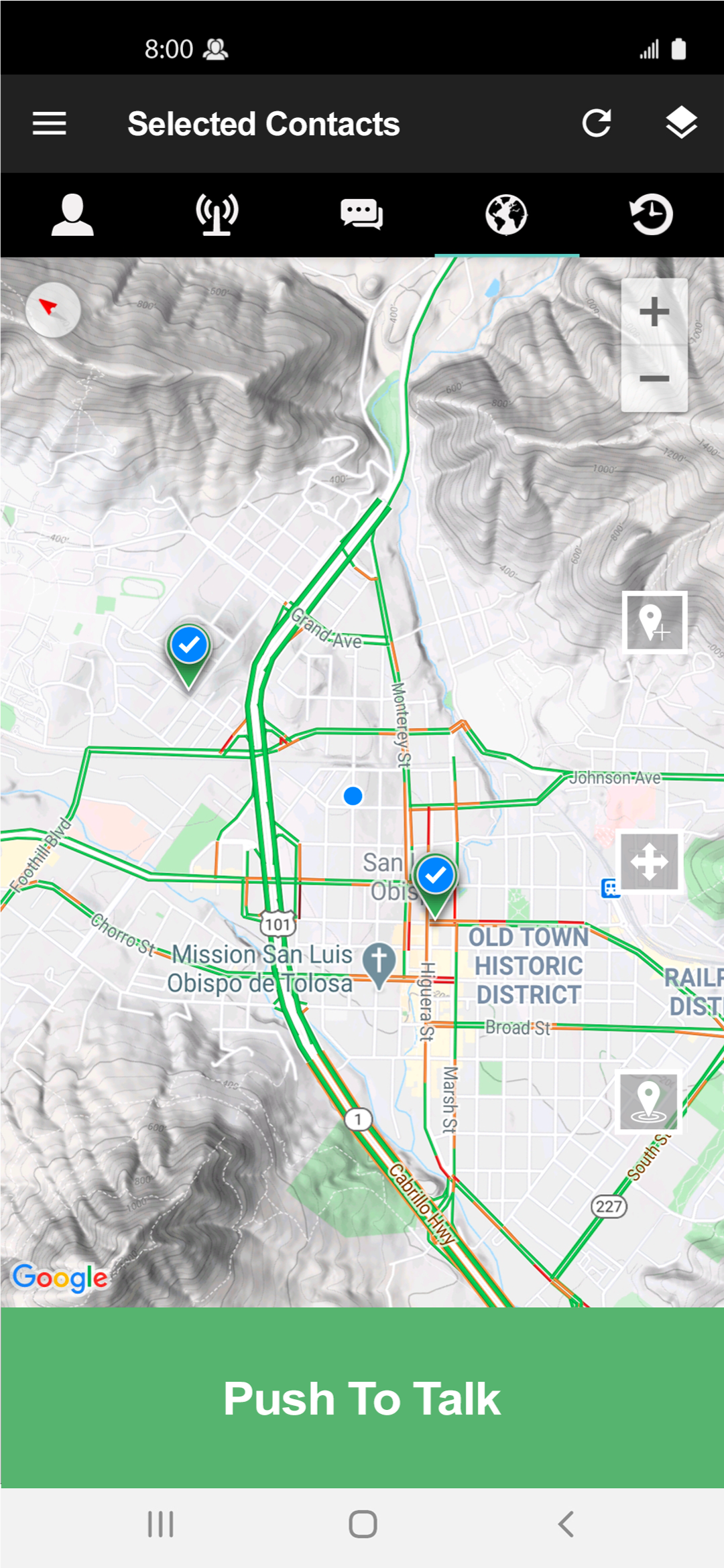Select the contact marker near Monterey St
This screenshot has width=724, height=1568.
(x=436, y=876)
